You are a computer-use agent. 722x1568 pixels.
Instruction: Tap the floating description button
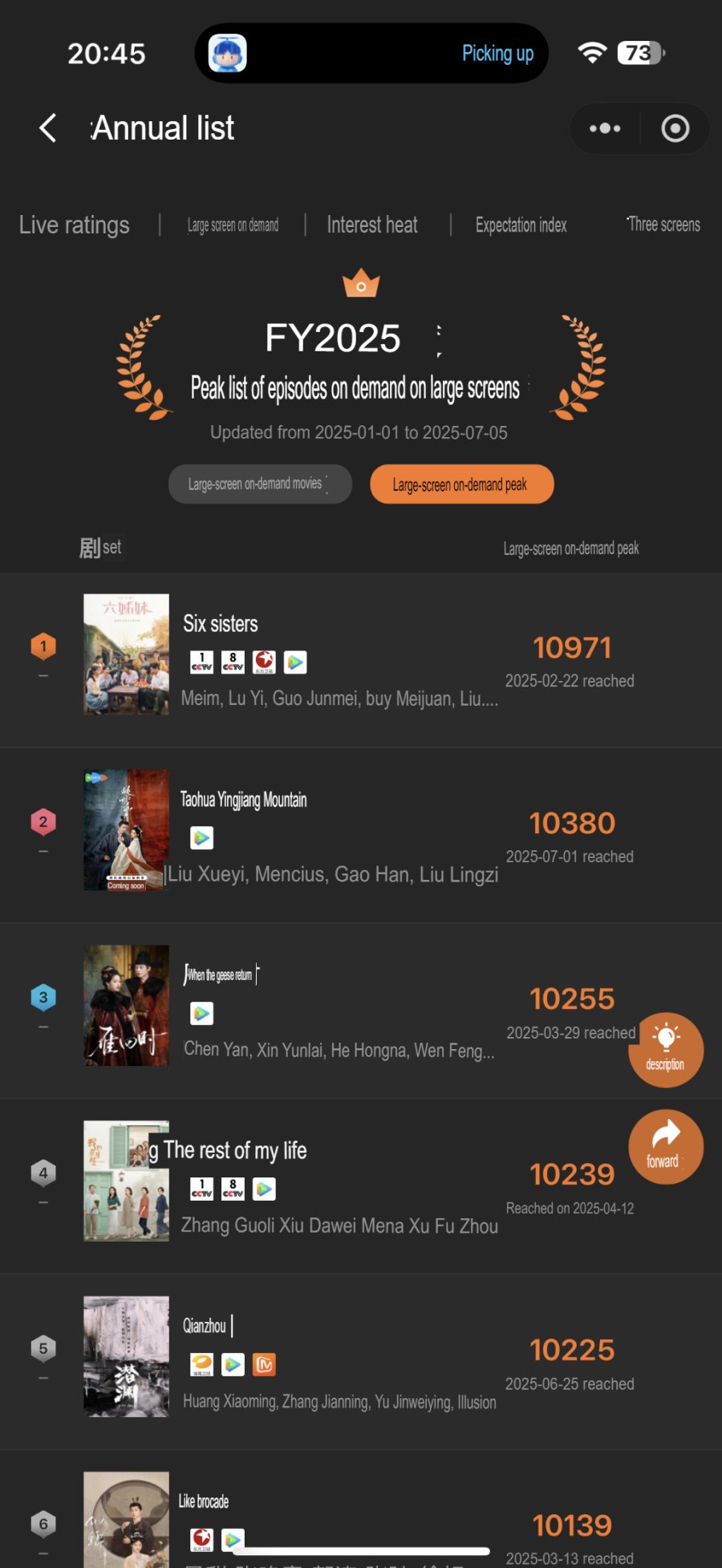click(665, 1049)
